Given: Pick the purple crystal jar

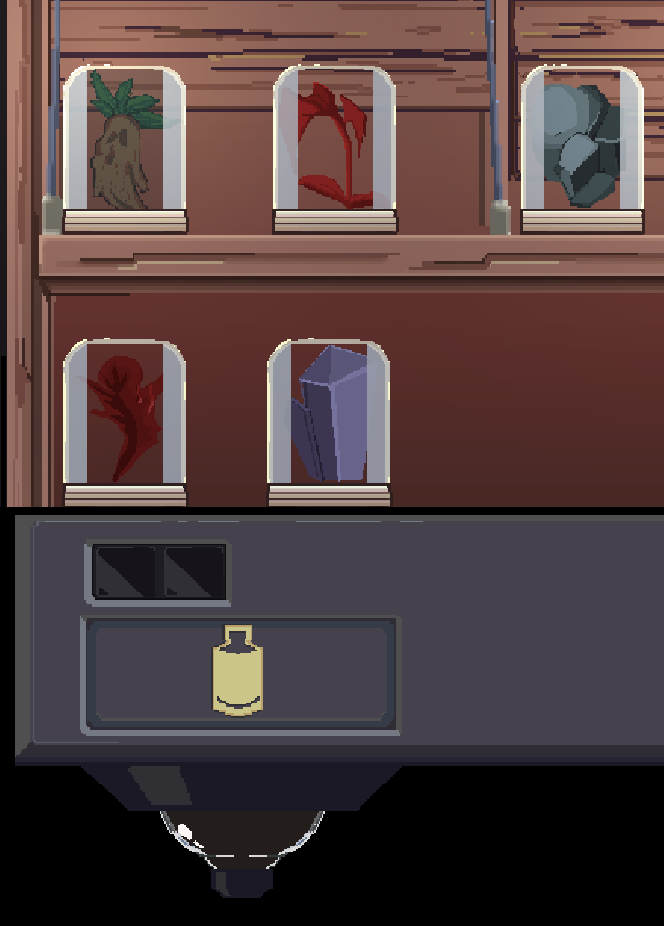Looking at the screenshot, I should click(x=329, y=420).
